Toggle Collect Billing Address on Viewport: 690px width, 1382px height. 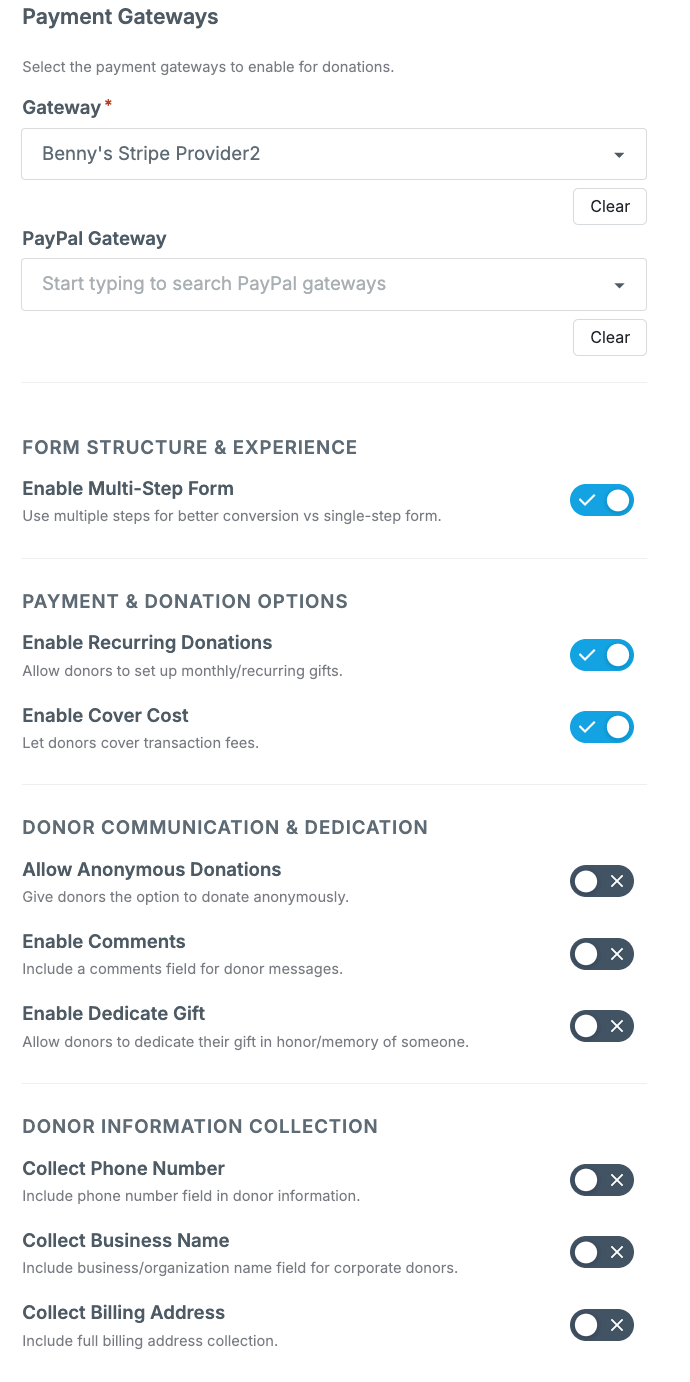tap(602, 1325)
